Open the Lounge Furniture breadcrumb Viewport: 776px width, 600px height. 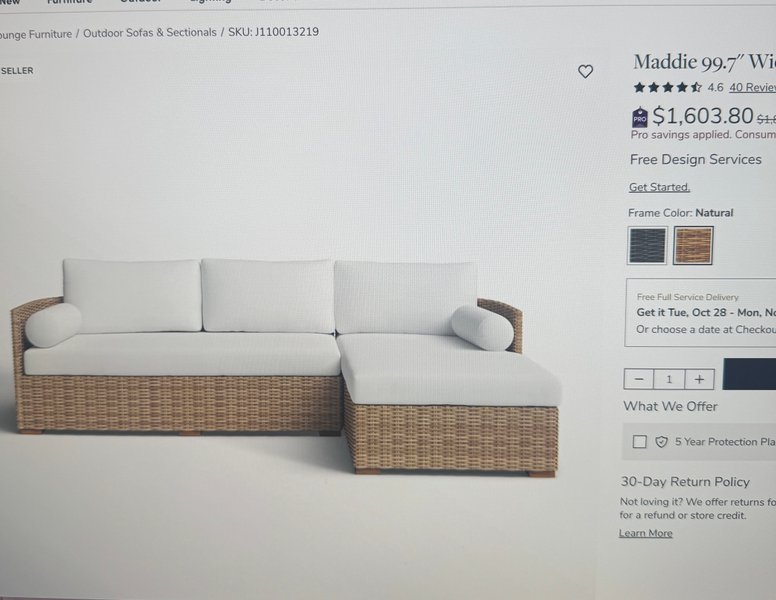click(x=36, y=34)
